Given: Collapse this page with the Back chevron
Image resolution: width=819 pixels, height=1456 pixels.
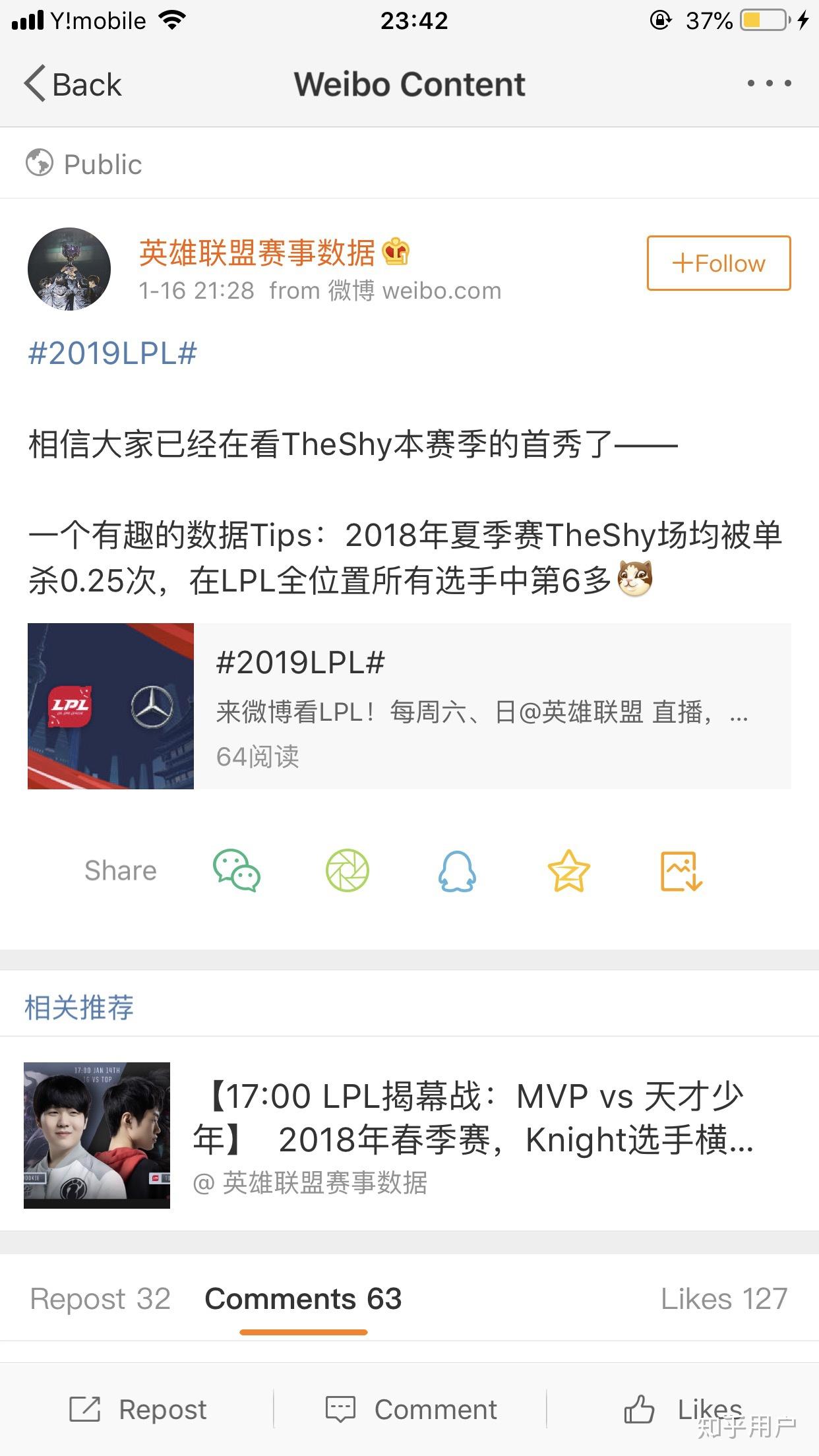Looking at the screenshot, I should click(71, 84).
